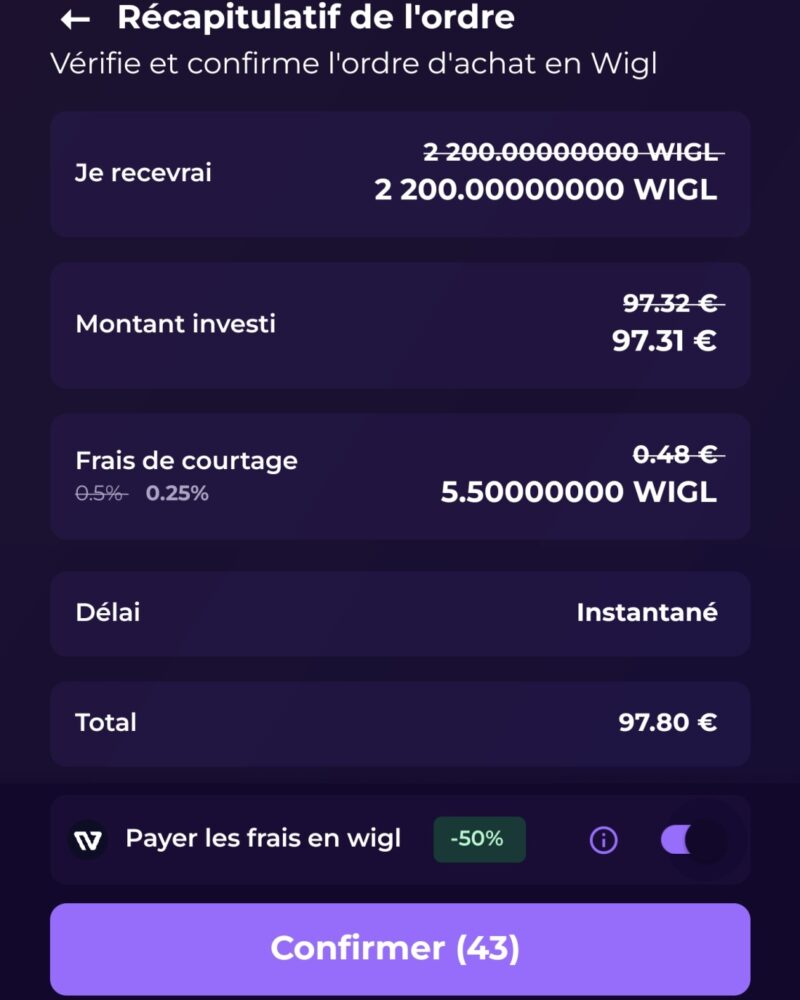Click the -50% discount badge
Screen dimensions: 800x1000
[x=478, y=839]
